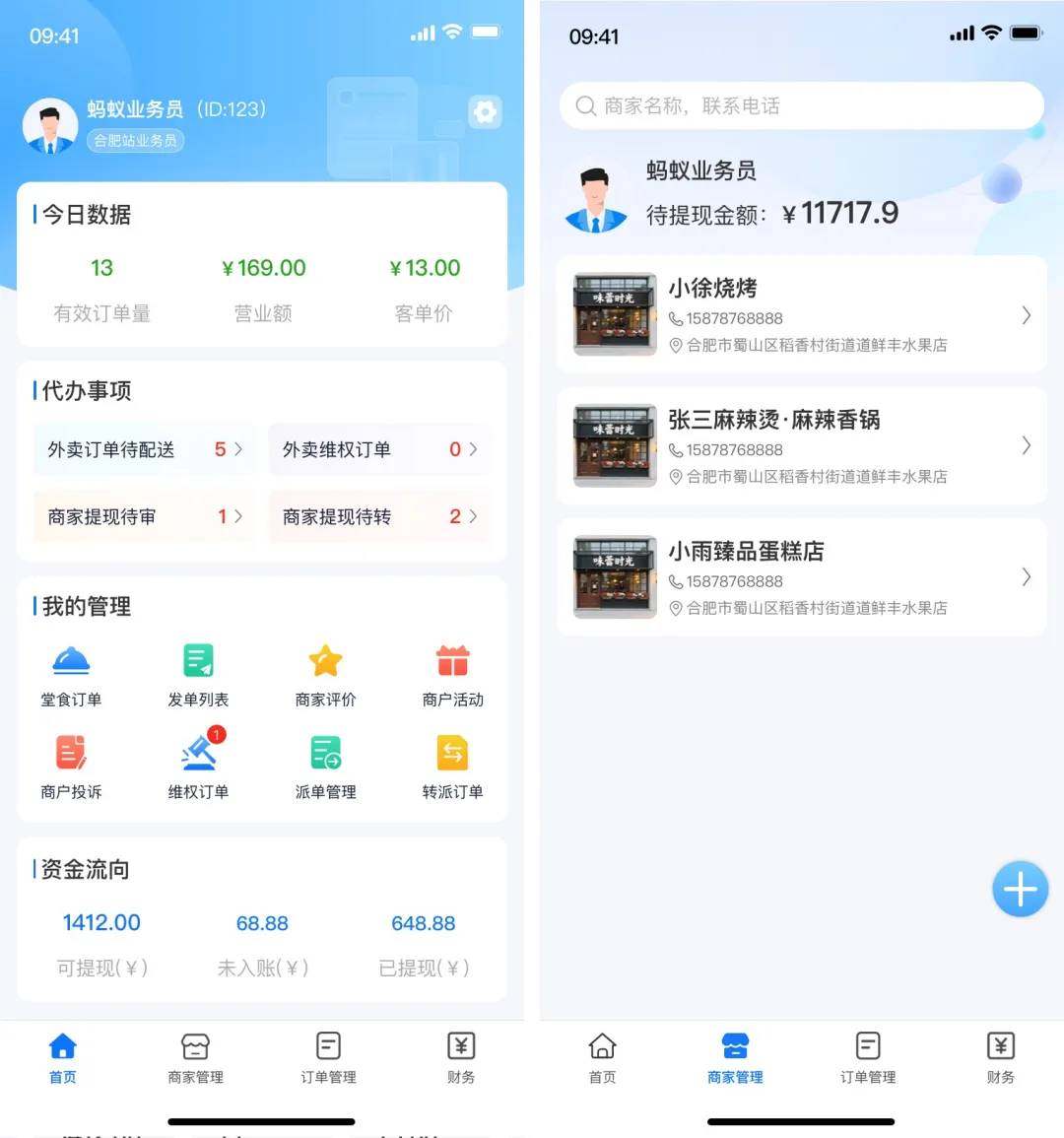Image resolution: width=1064 pixels, height=1138 pixels.
Task: Open the settings gear icon
Action: [x=485, y=112]
